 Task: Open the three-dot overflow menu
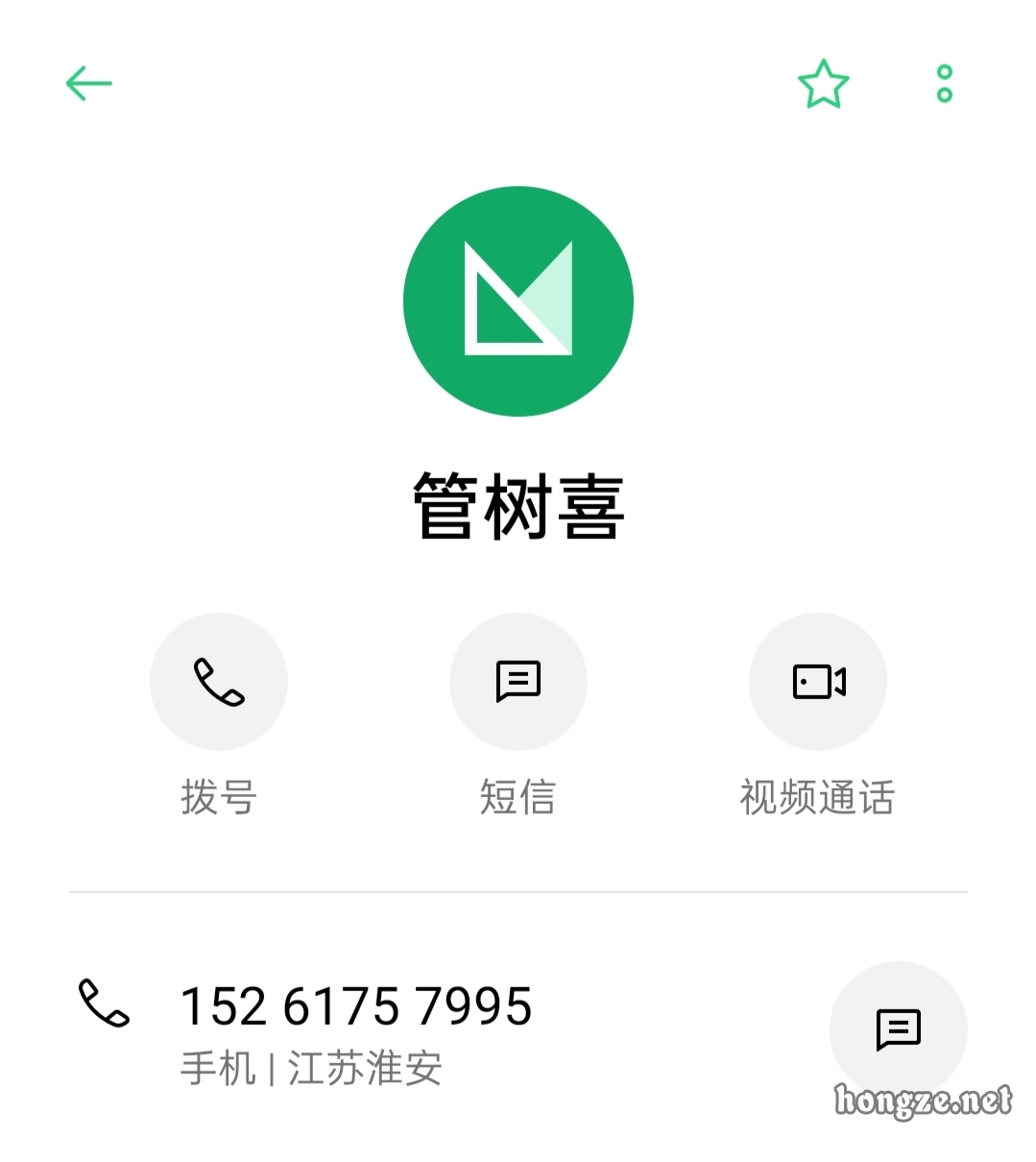[944, 84]
